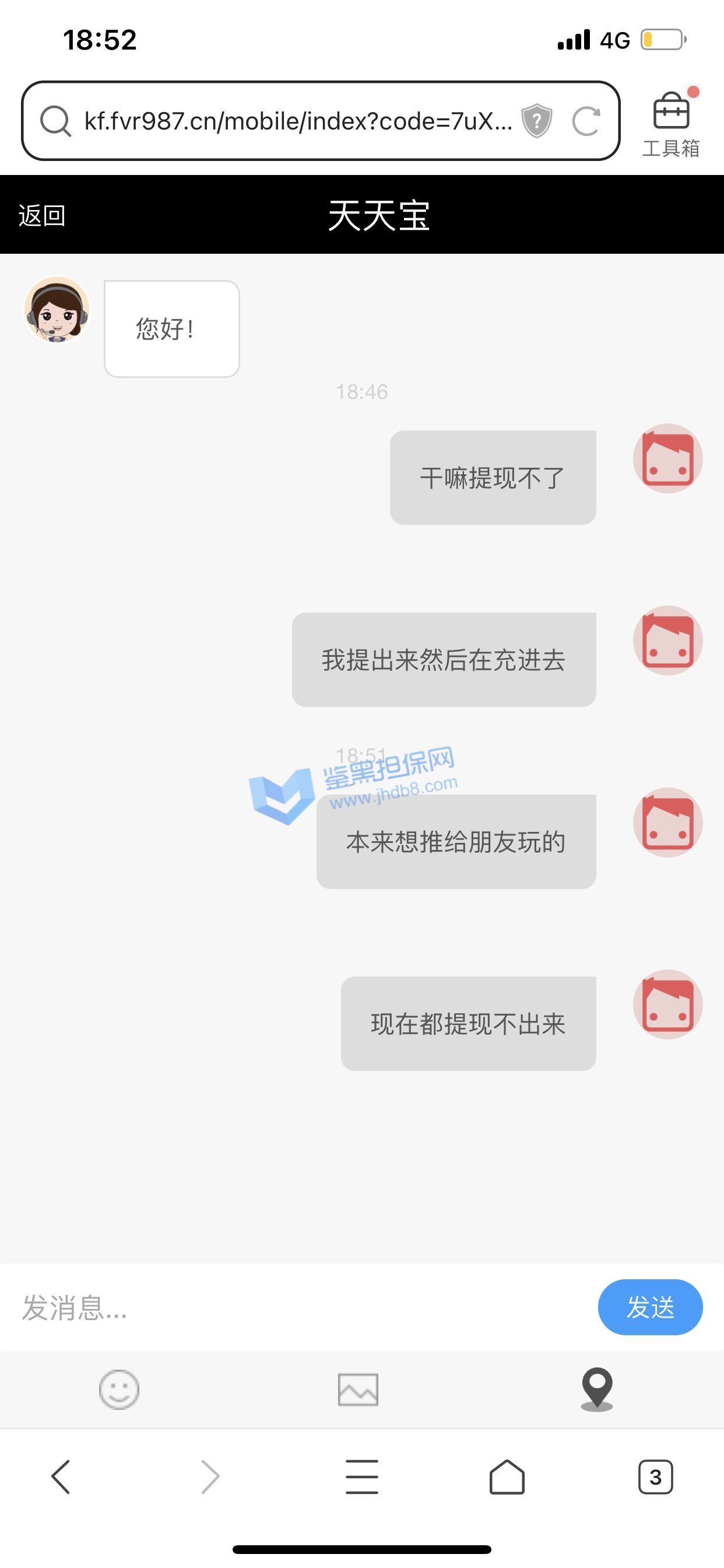The height and width of the screenshot is (1568, 724).
Task: Open the browser menu
Action: tap(362, 1476)
